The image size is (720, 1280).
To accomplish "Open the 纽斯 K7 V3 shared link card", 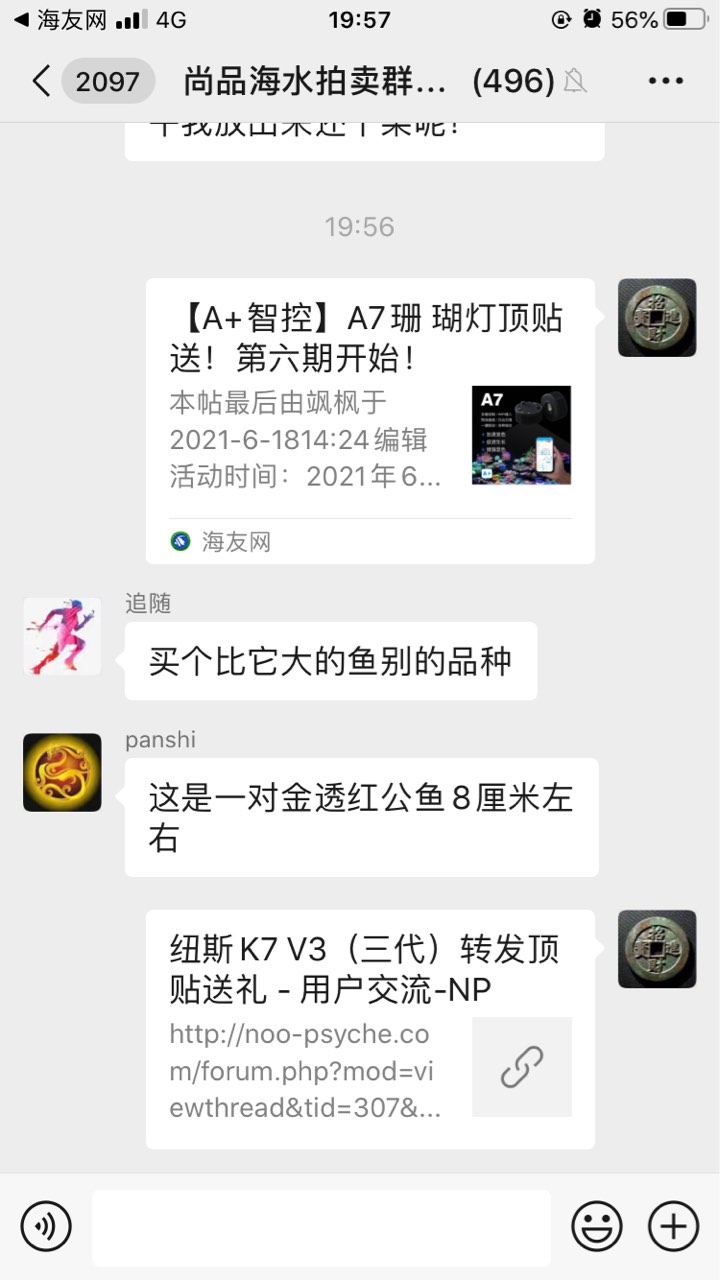I will click(370, 1028).
